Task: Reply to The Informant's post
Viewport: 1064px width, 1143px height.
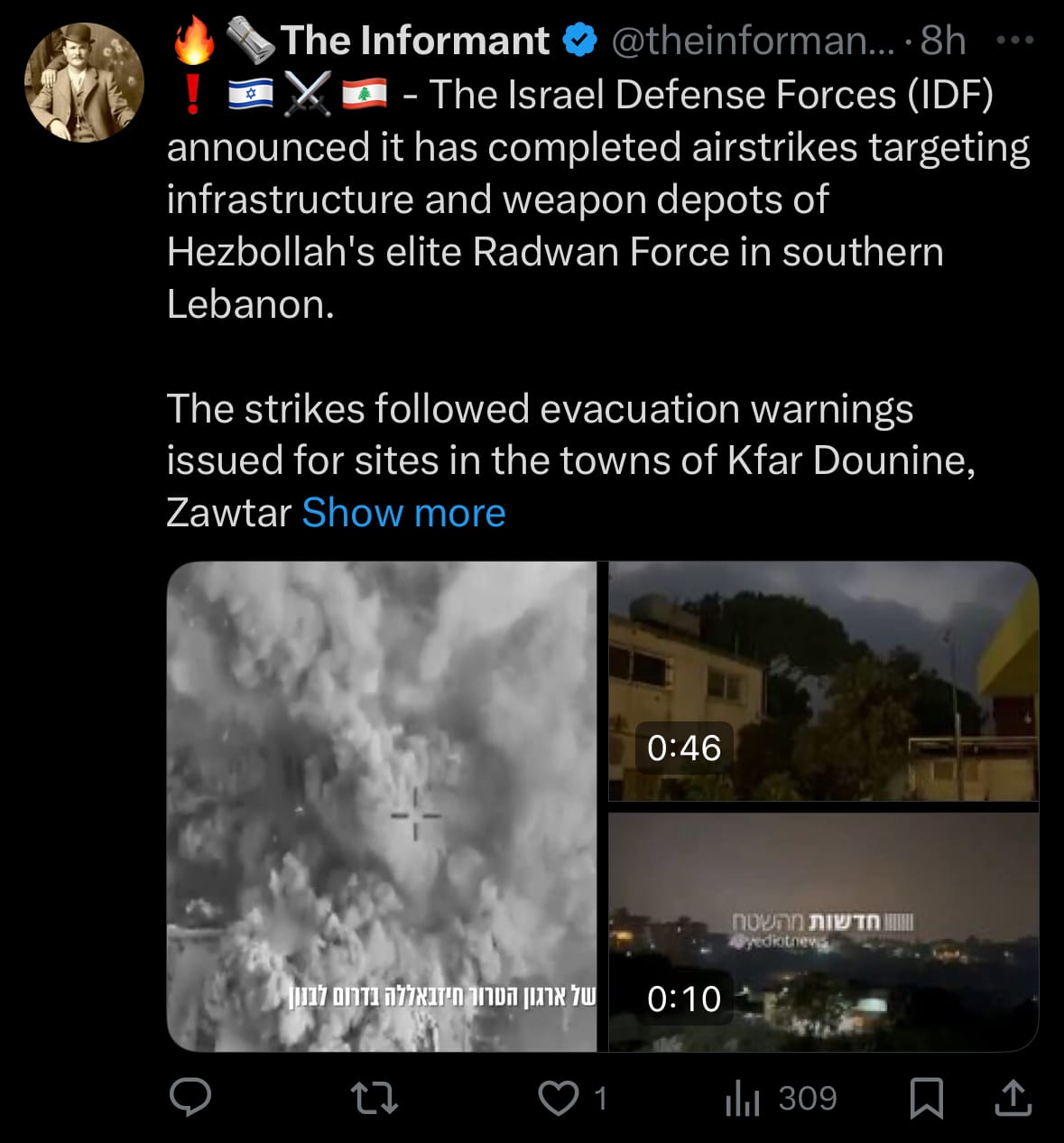Action: [x=190, y=1098]
